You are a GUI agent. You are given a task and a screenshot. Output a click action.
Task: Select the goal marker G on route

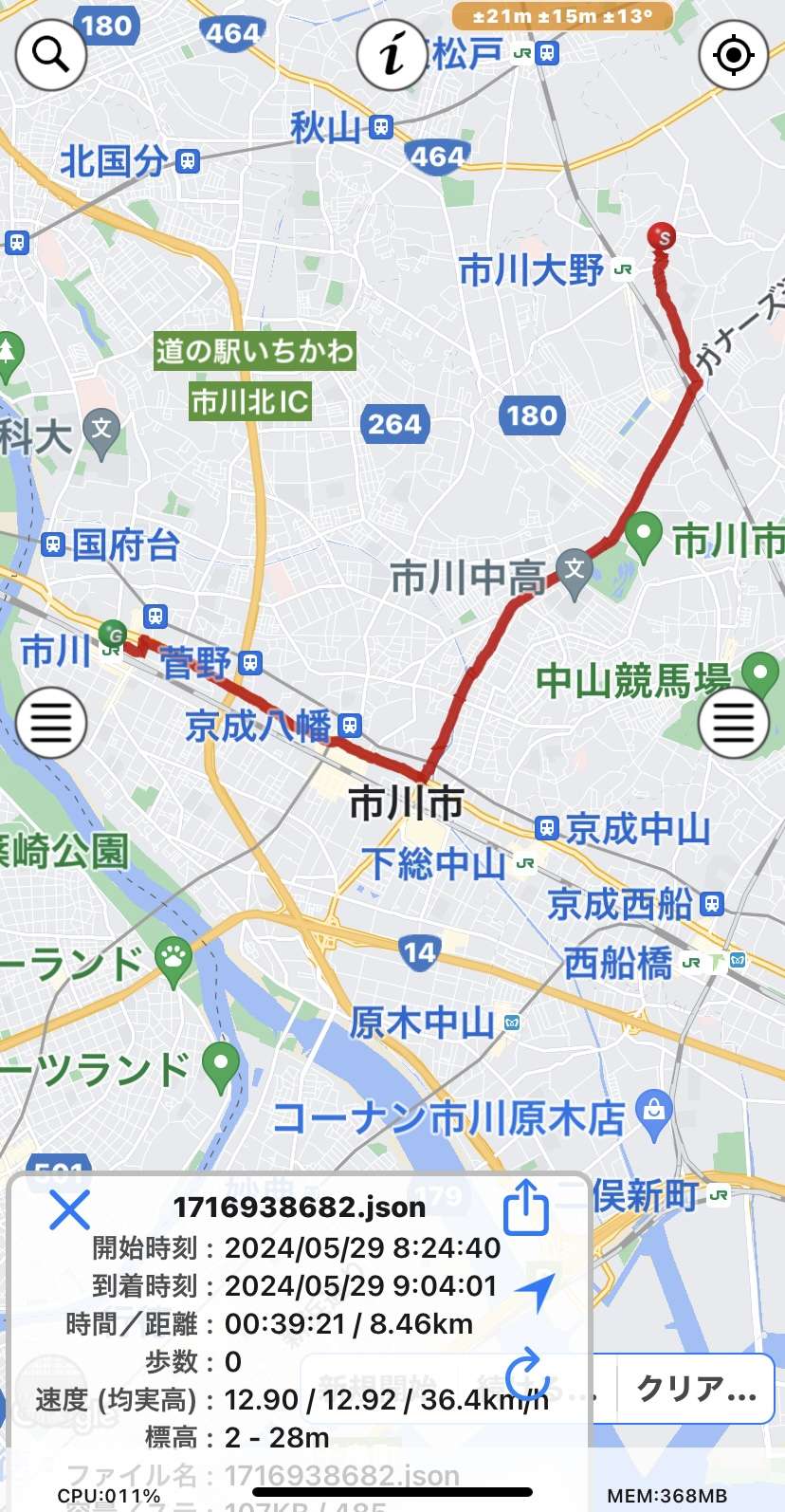coord(113,633)
